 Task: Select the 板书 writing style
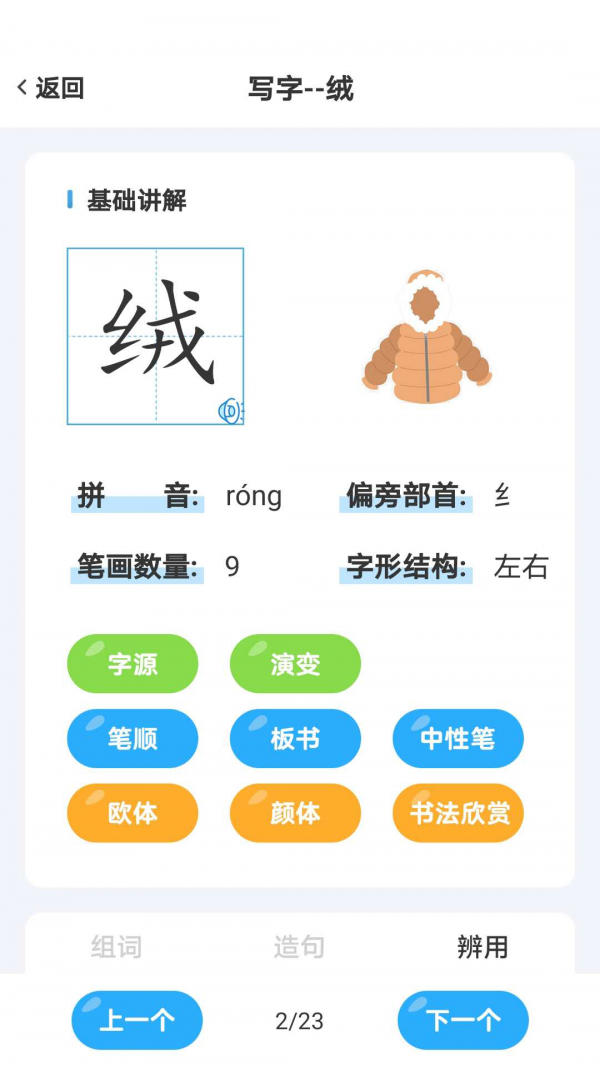point(295,739)
